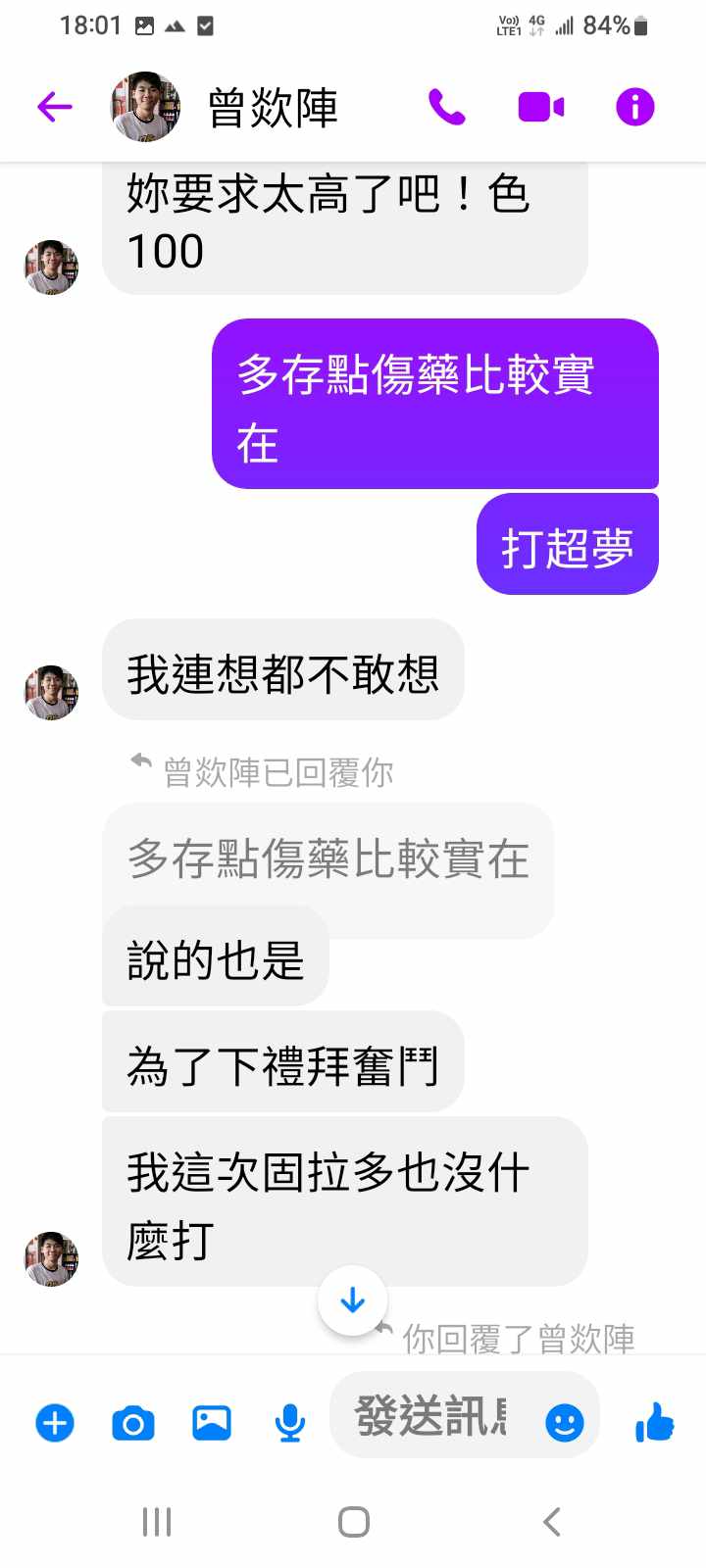706x1568 pixels.
Task: Open the recent apps button
Action: point(157,1522)
